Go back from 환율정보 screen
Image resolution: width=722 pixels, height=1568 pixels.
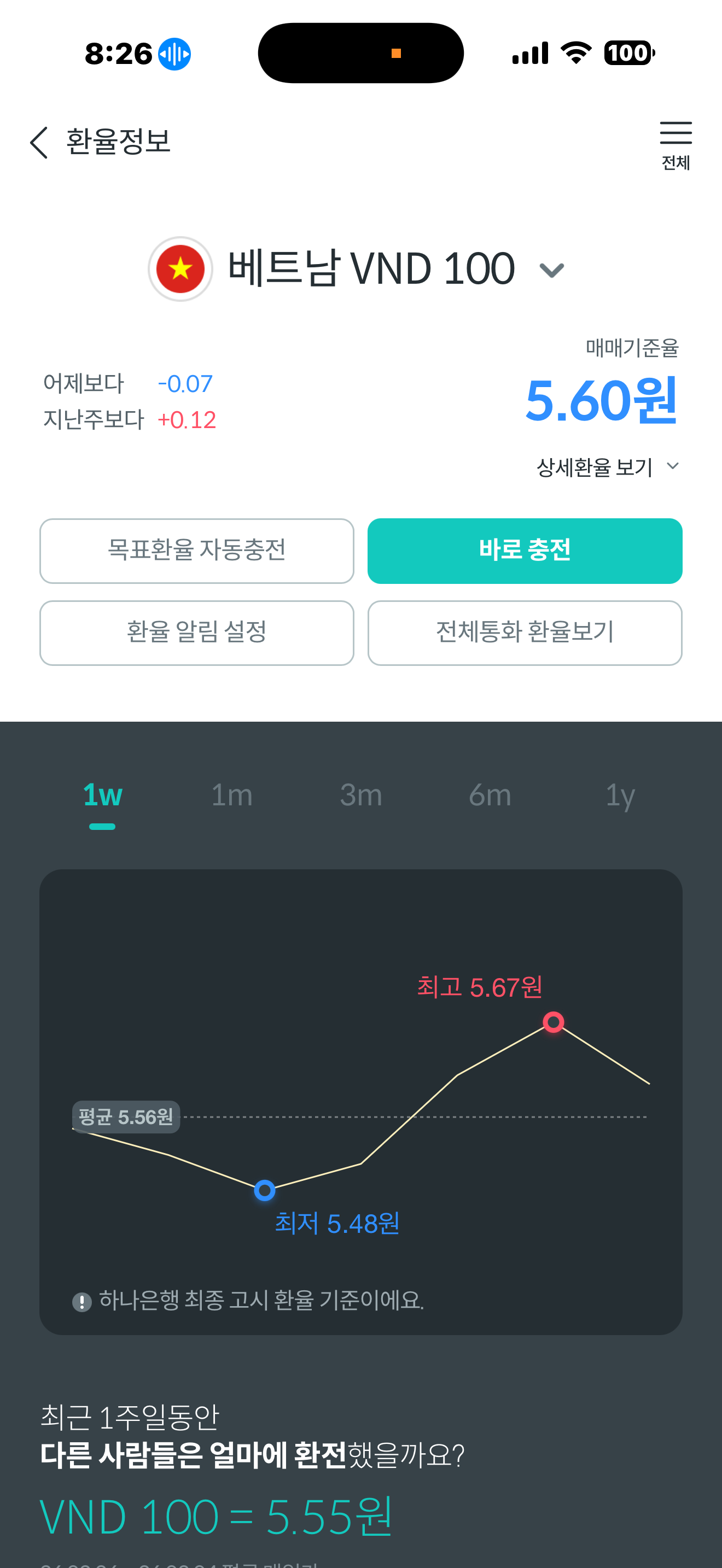(x=39, y=143)
